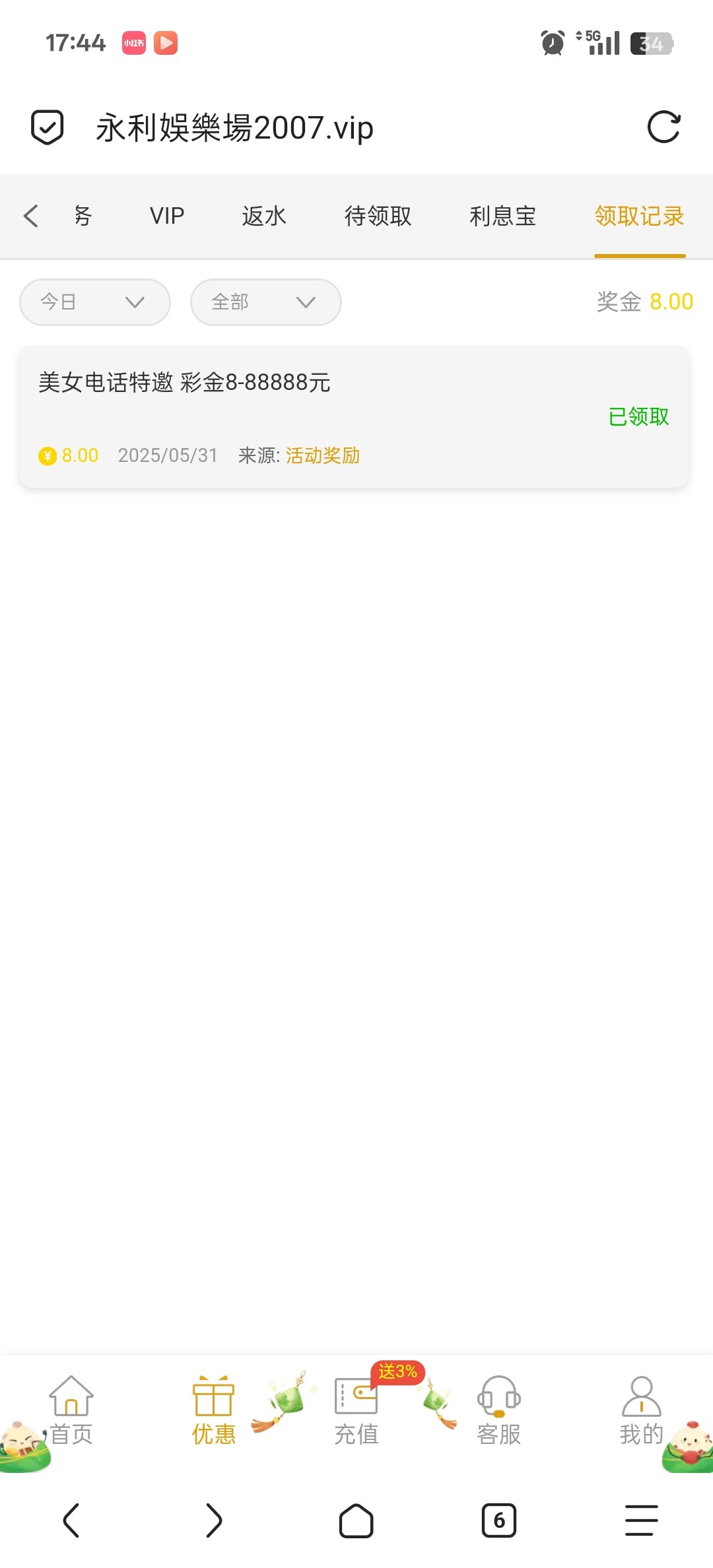This screenshot has height=1568, width=713.
Task: Open the 待领取 tab
Action: pos(378,216)
